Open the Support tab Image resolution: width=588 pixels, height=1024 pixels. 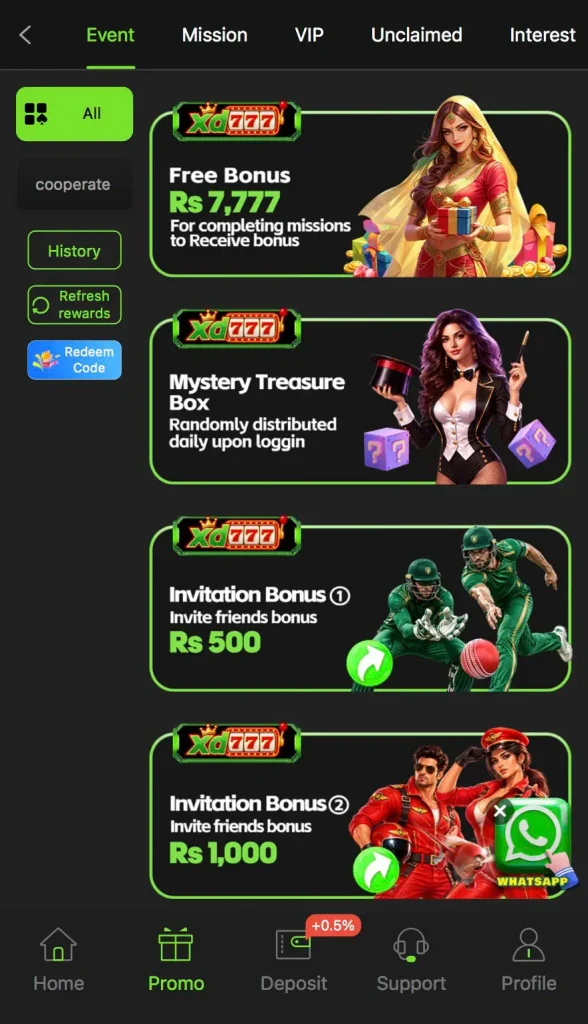point(412,960)
